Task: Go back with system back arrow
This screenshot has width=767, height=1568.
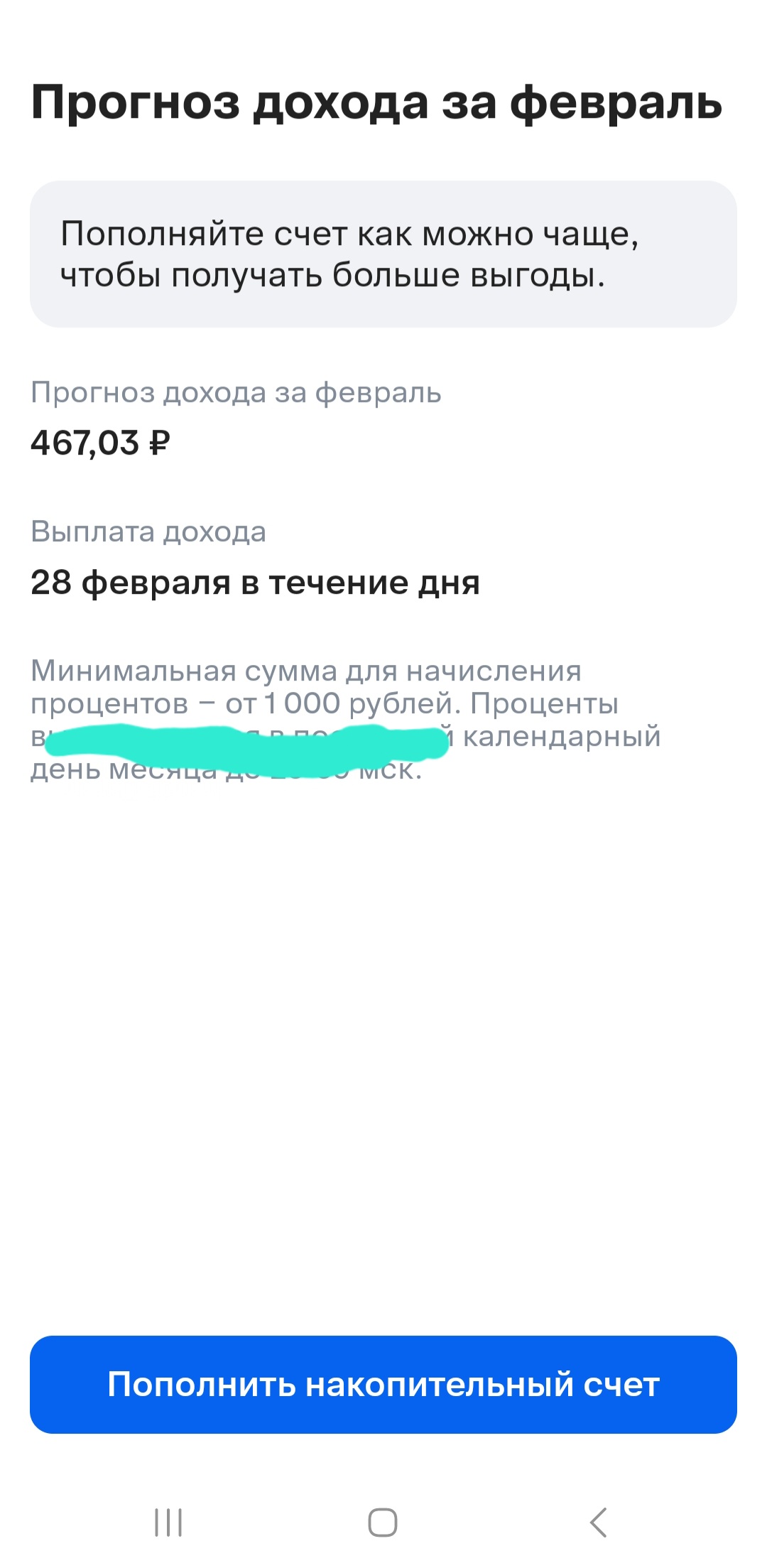Action: (599, 1522)
